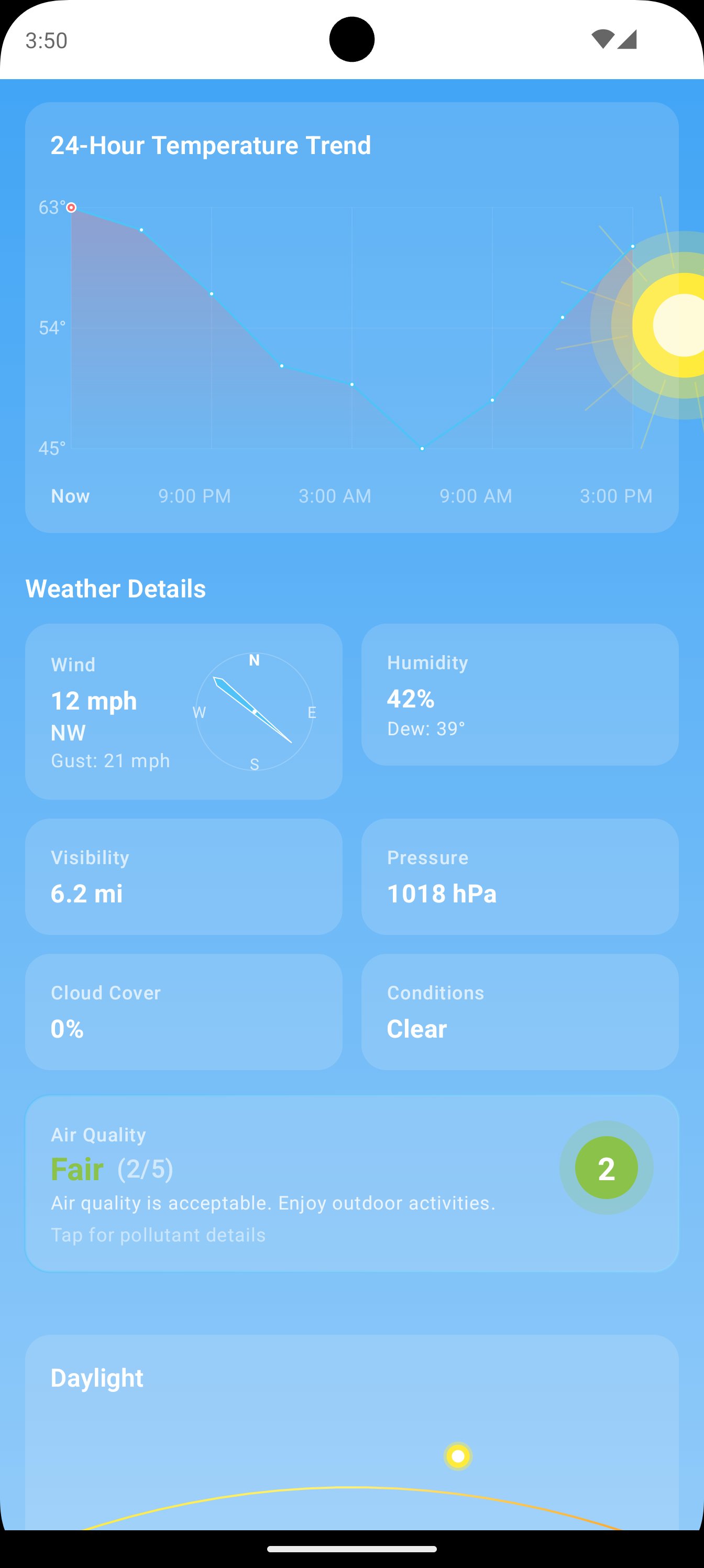Select the wind compass dial

click(x=255, y=712)
